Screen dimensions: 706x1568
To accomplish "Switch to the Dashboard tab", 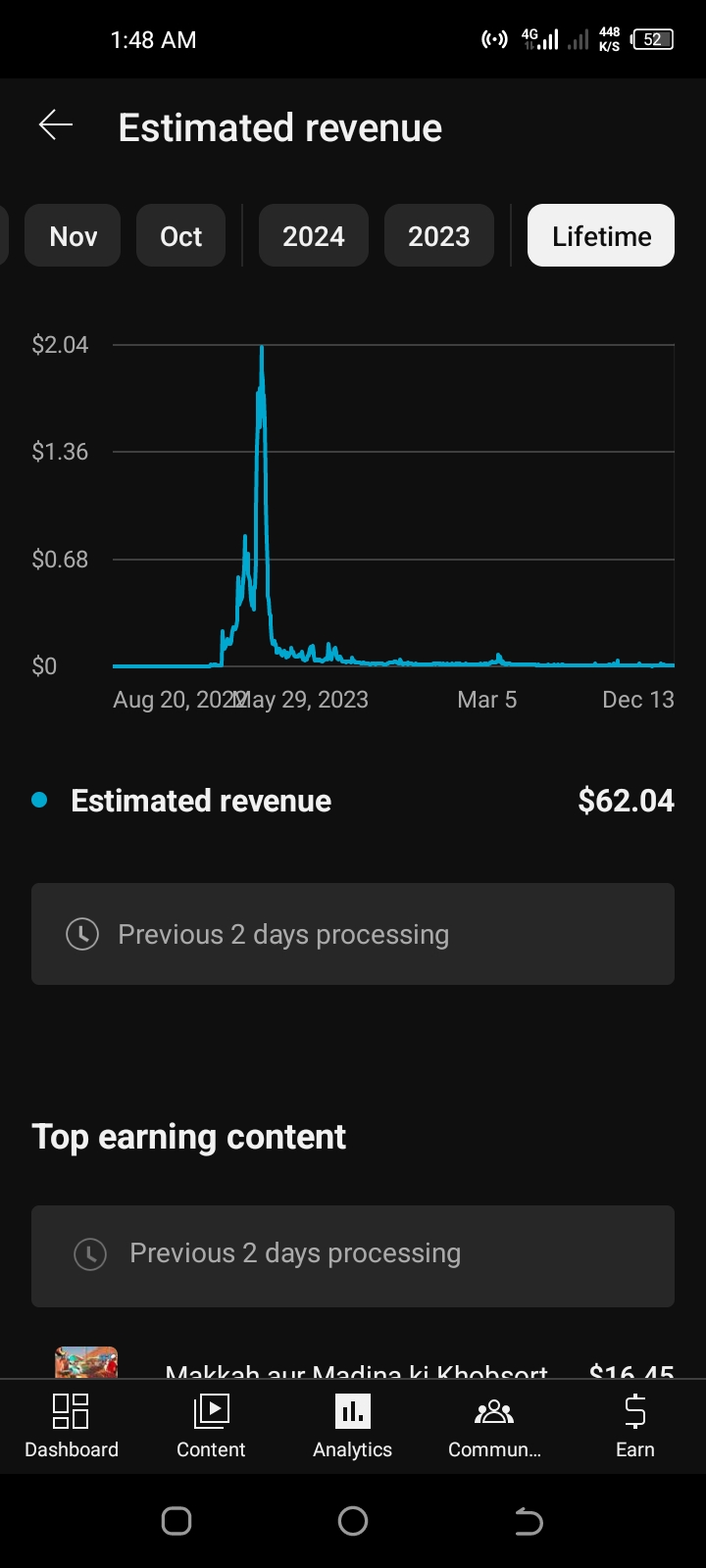I will [71, 1426].
